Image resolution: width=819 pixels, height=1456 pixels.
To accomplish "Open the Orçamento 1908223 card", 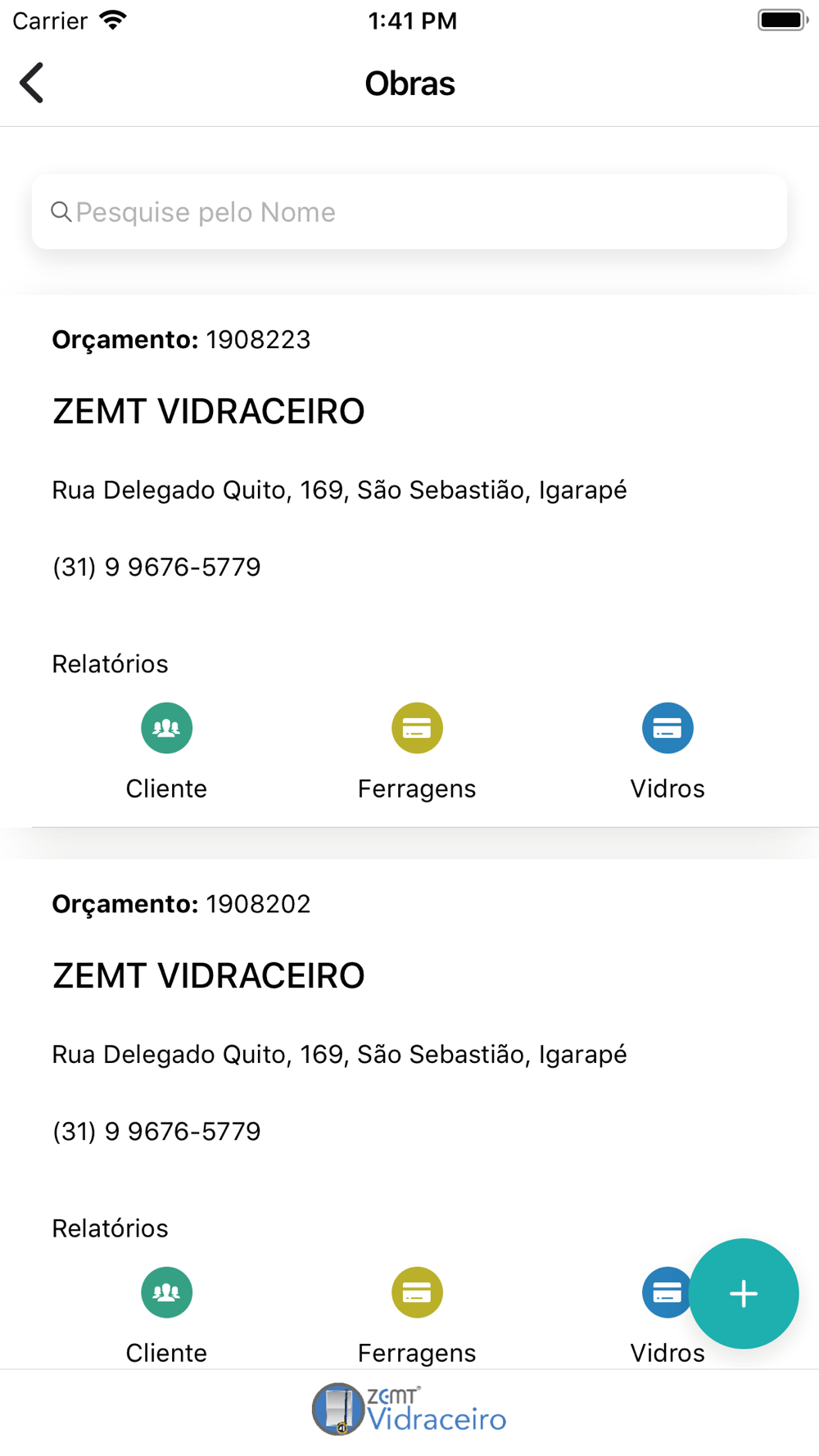I will 409,561.
